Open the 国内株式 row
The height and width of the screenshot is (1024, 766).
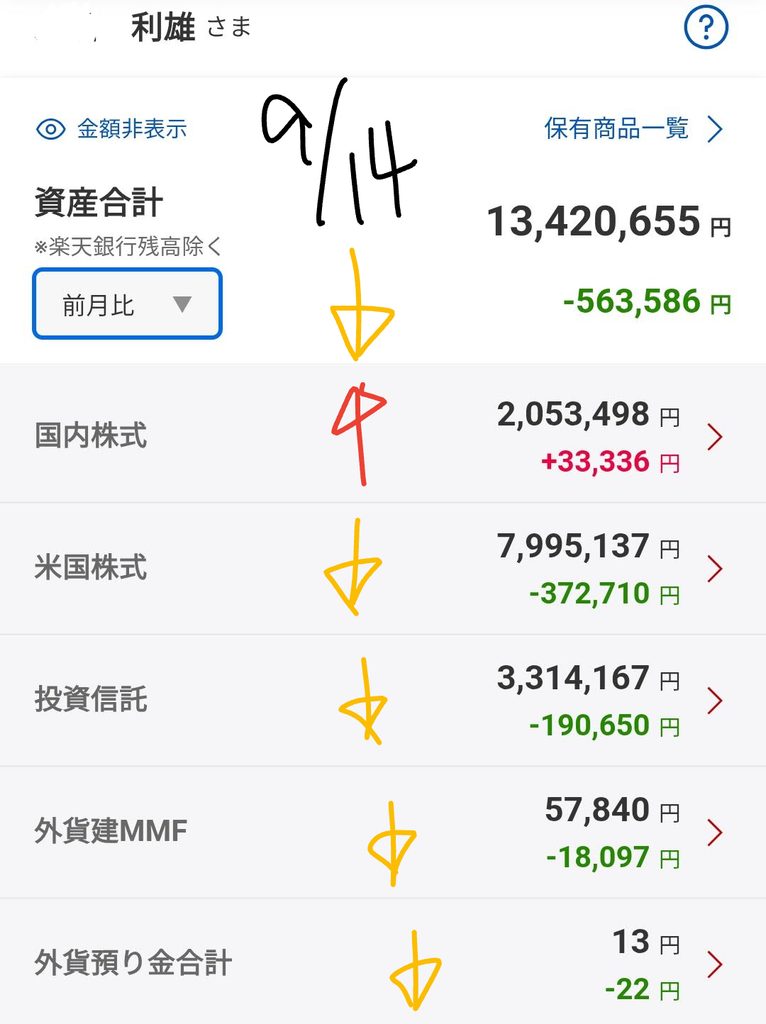coord(383,436)
